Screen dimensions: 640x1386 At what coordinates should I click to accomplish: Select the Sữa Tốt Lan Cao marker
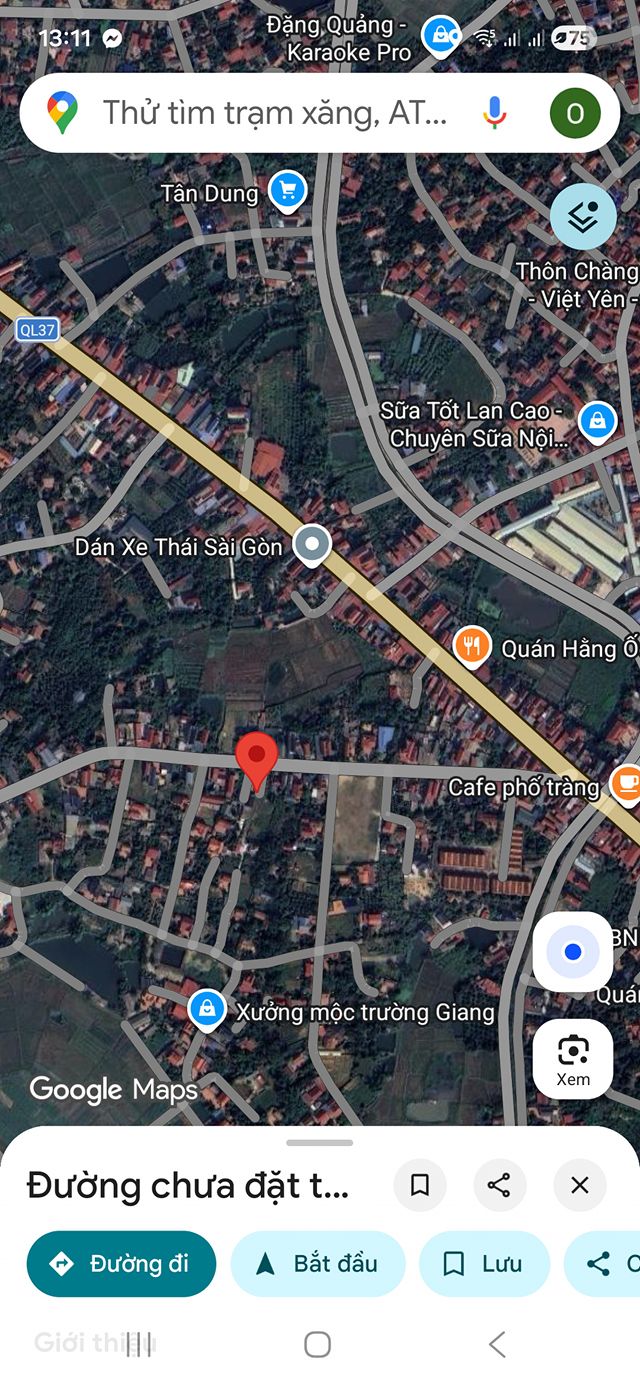pos(597,421)
